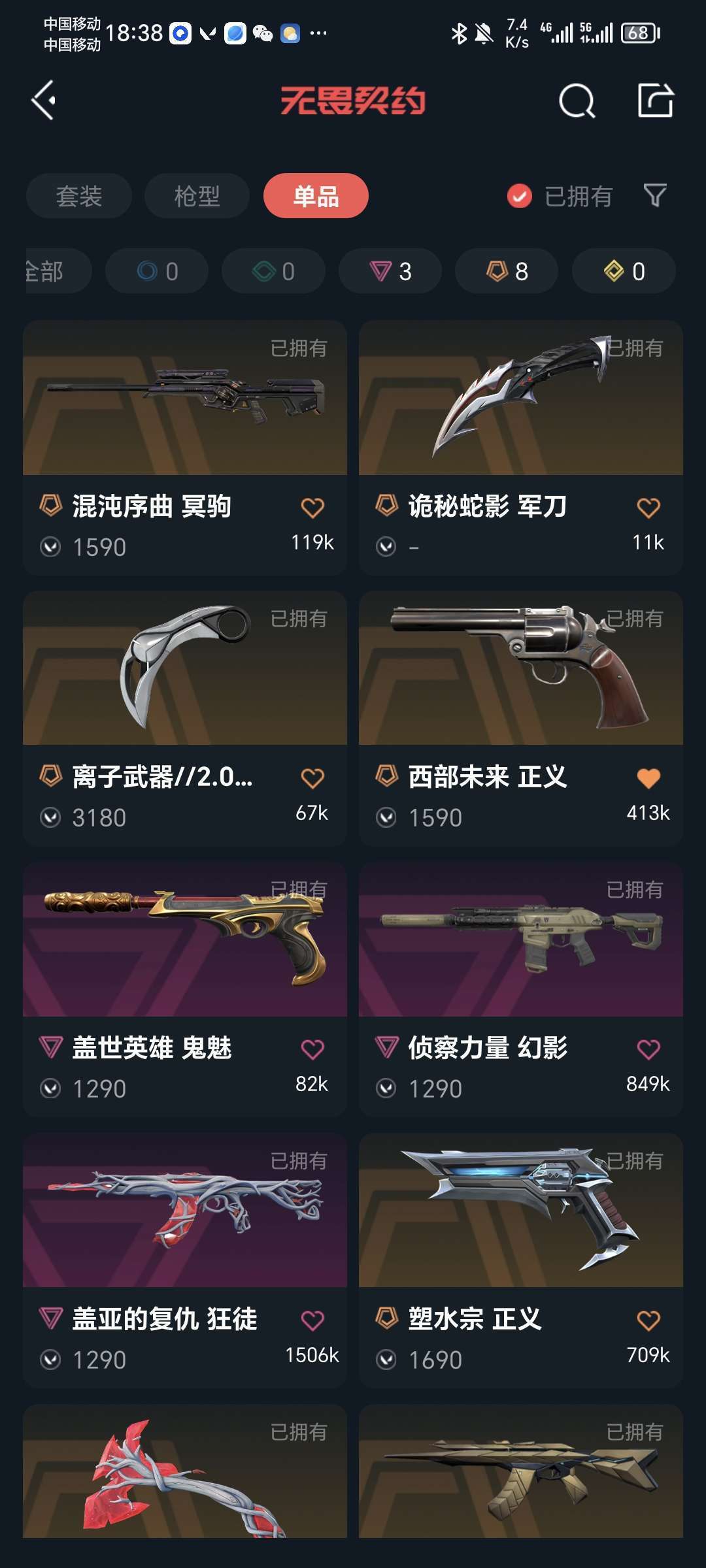
Task: Open the funnel filter icon
Action: point(655,195)
